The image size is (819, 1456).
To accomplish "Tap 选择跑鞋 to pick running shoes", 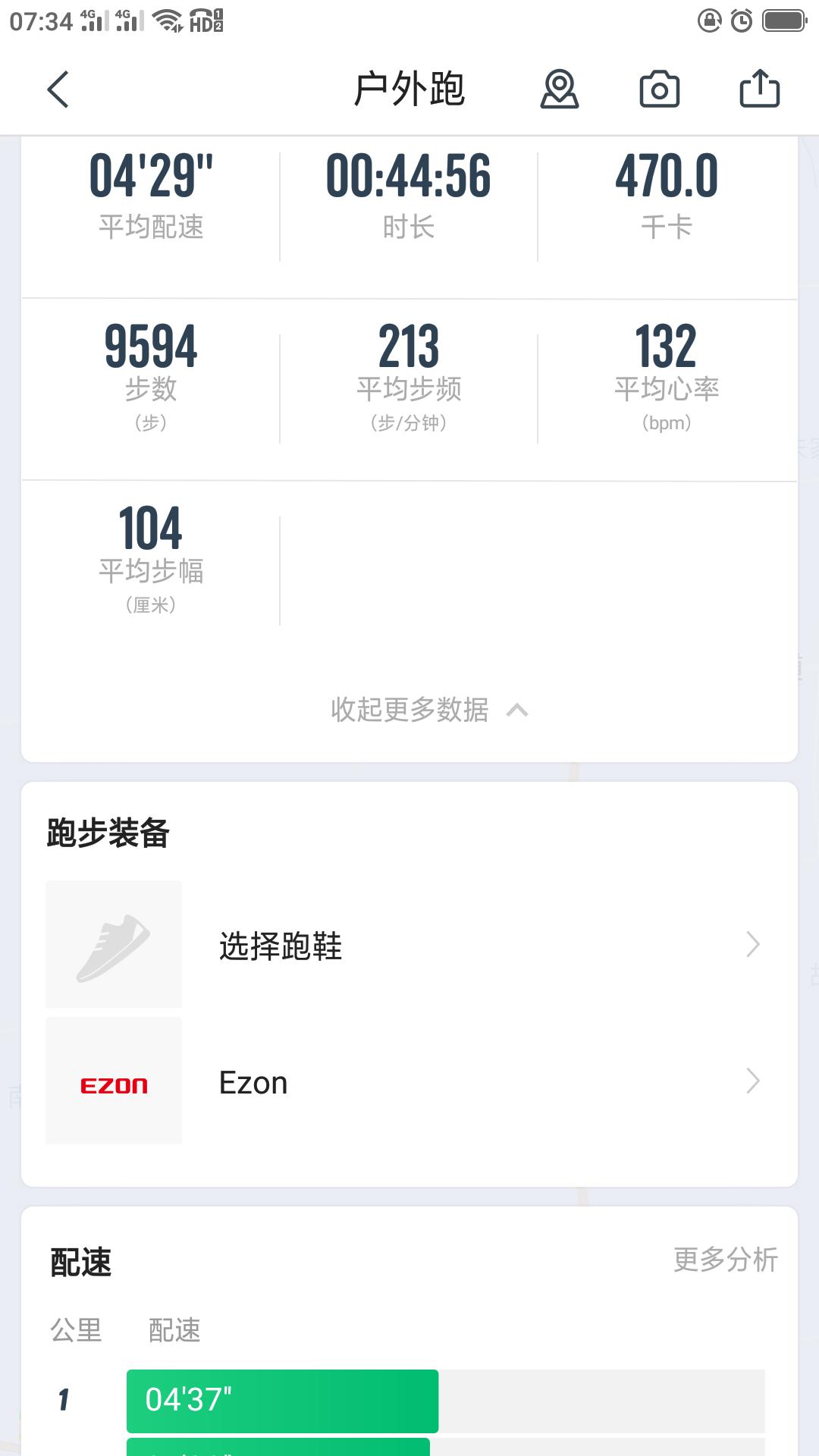I will pos(280,946).
